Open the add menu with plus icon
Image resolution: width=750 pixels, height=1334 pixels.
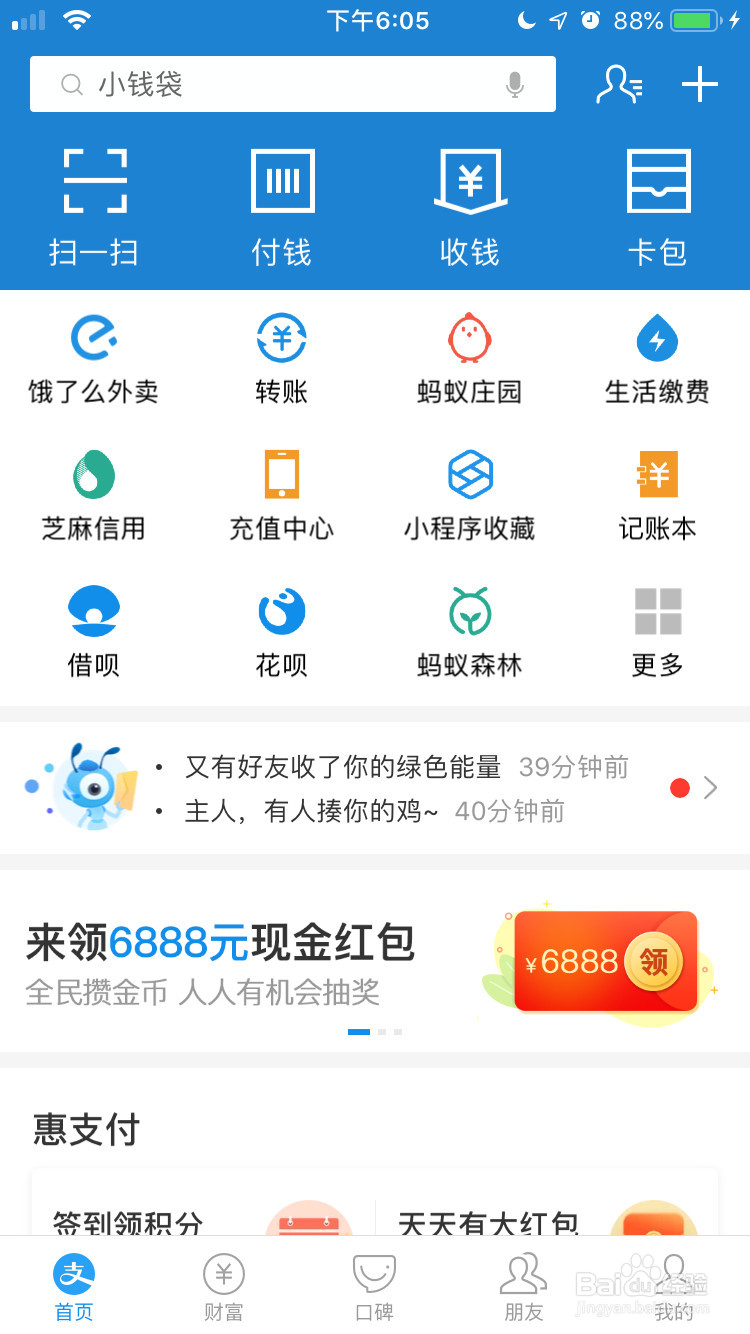click(698, 85)
